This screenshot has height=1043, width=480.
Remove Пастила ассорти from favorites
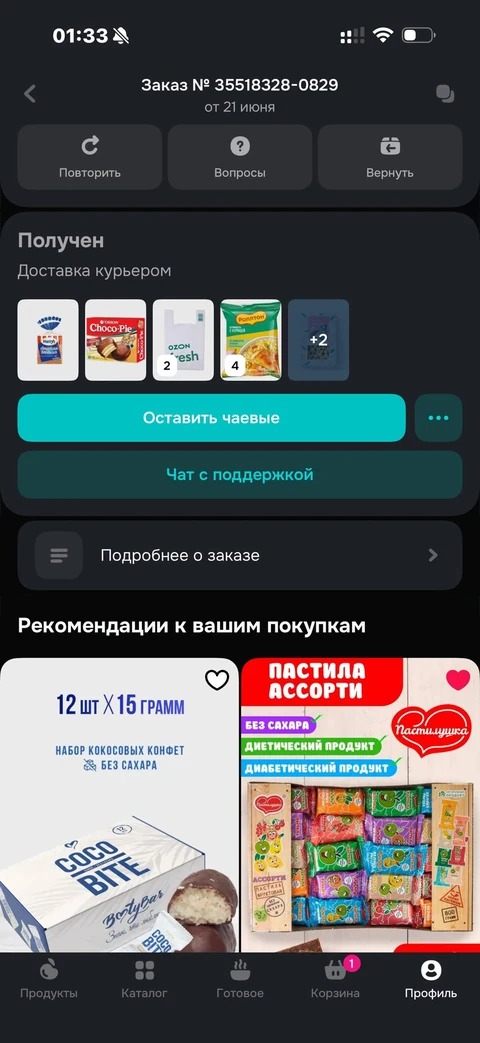pos(457,680)
